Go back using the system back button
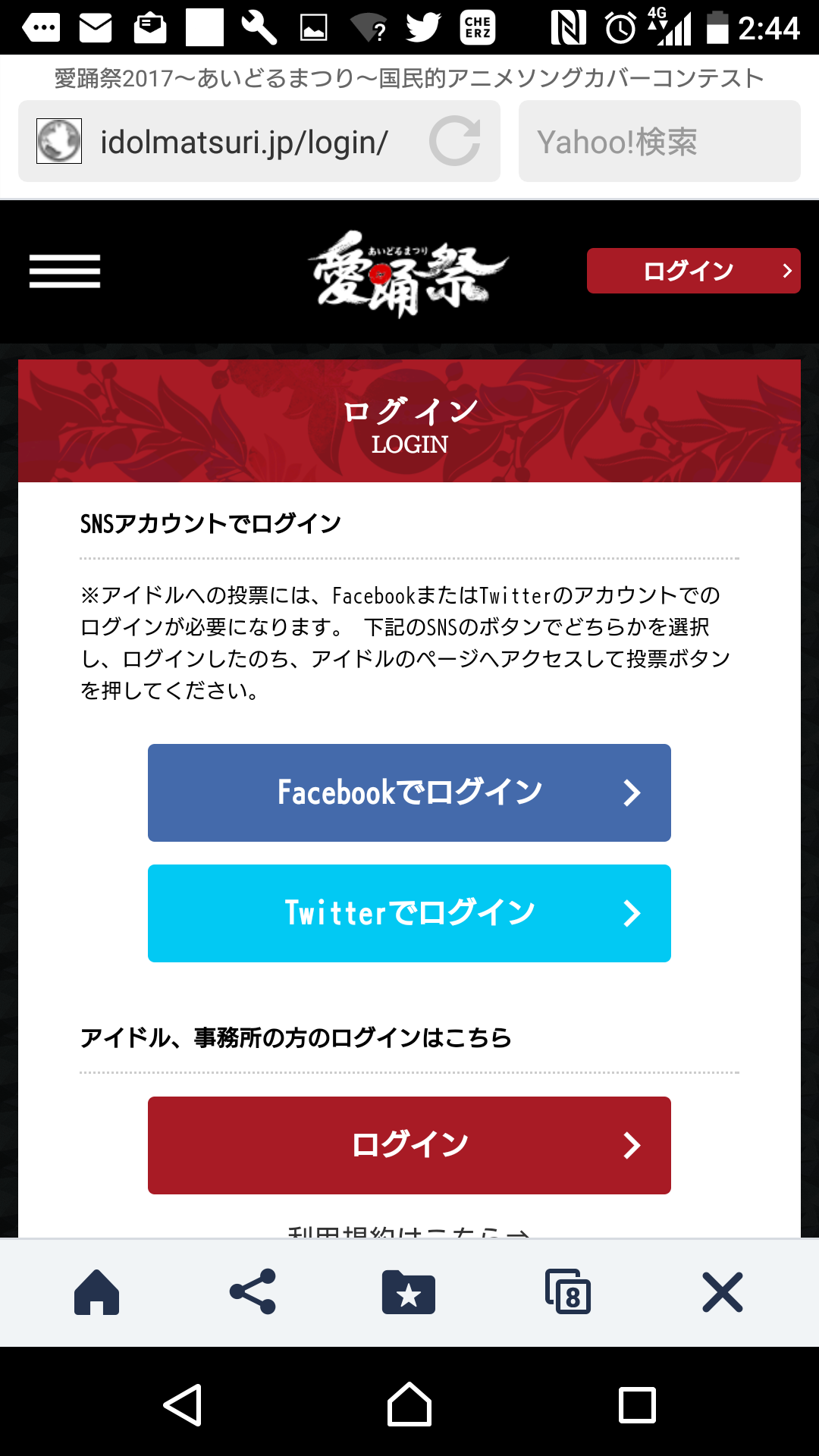Viewport: 819px width, 1456px height. click(183, 1405)
